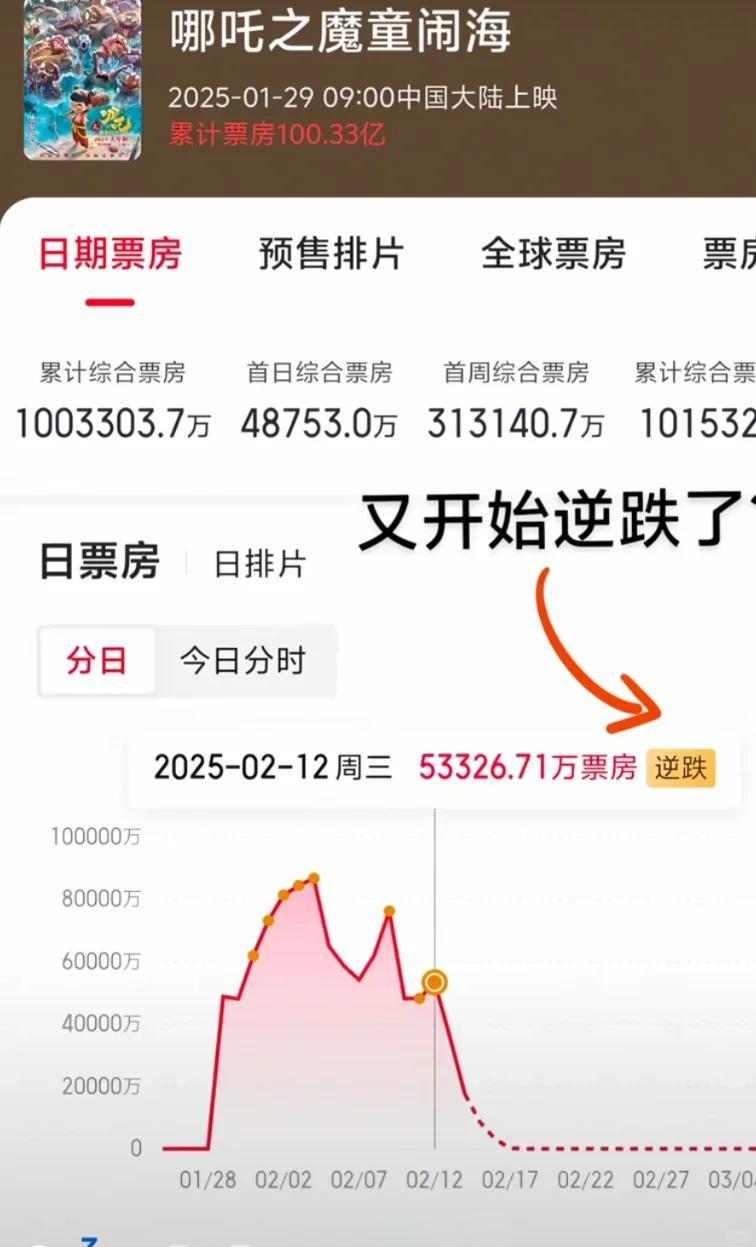756x1247 pixels.
Task: Select the 分日 segment
Action: 97,661
